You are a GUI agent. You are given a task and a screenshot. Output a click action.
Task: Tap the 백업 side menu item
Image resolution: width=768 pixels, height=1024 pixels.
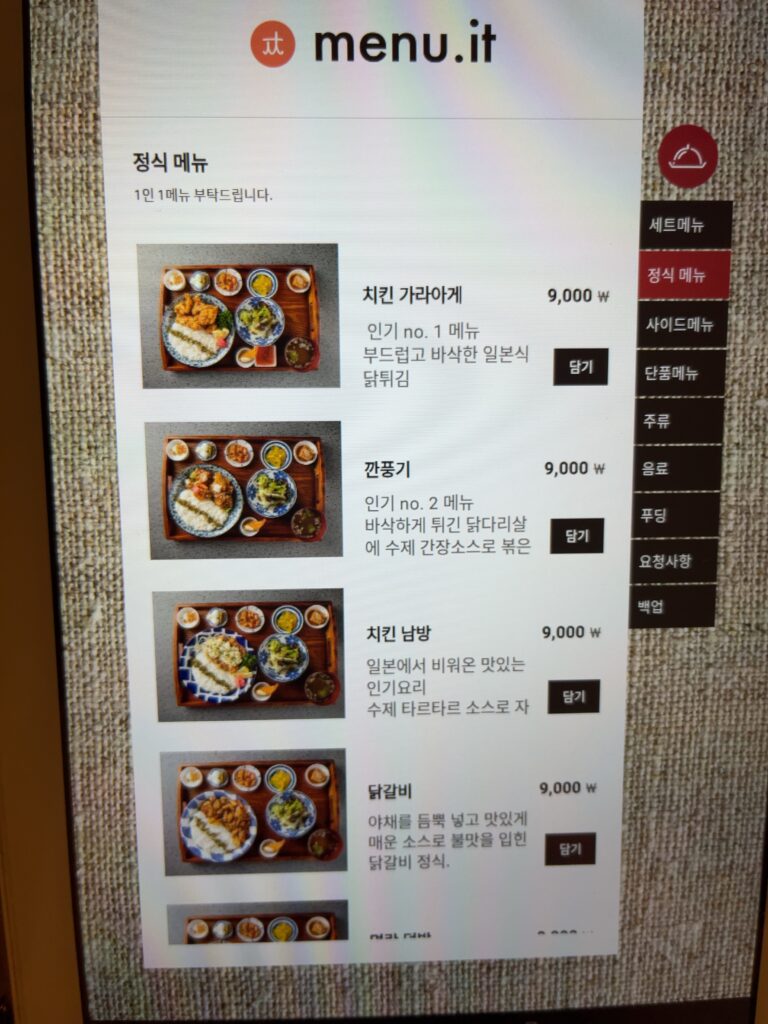[672, 606]
